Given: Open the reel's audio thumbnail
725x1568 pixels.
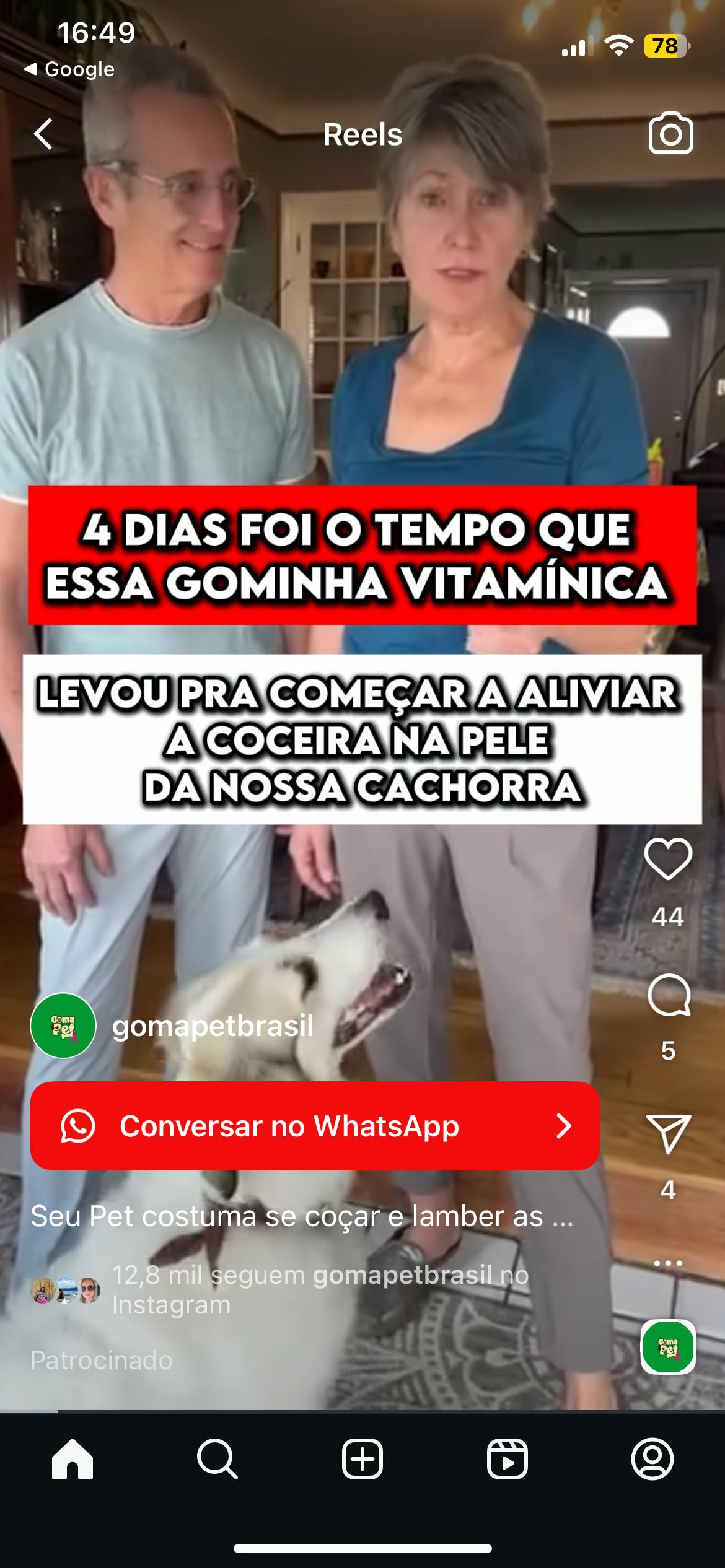Looking at the screenshot, I should (668, 1348).
